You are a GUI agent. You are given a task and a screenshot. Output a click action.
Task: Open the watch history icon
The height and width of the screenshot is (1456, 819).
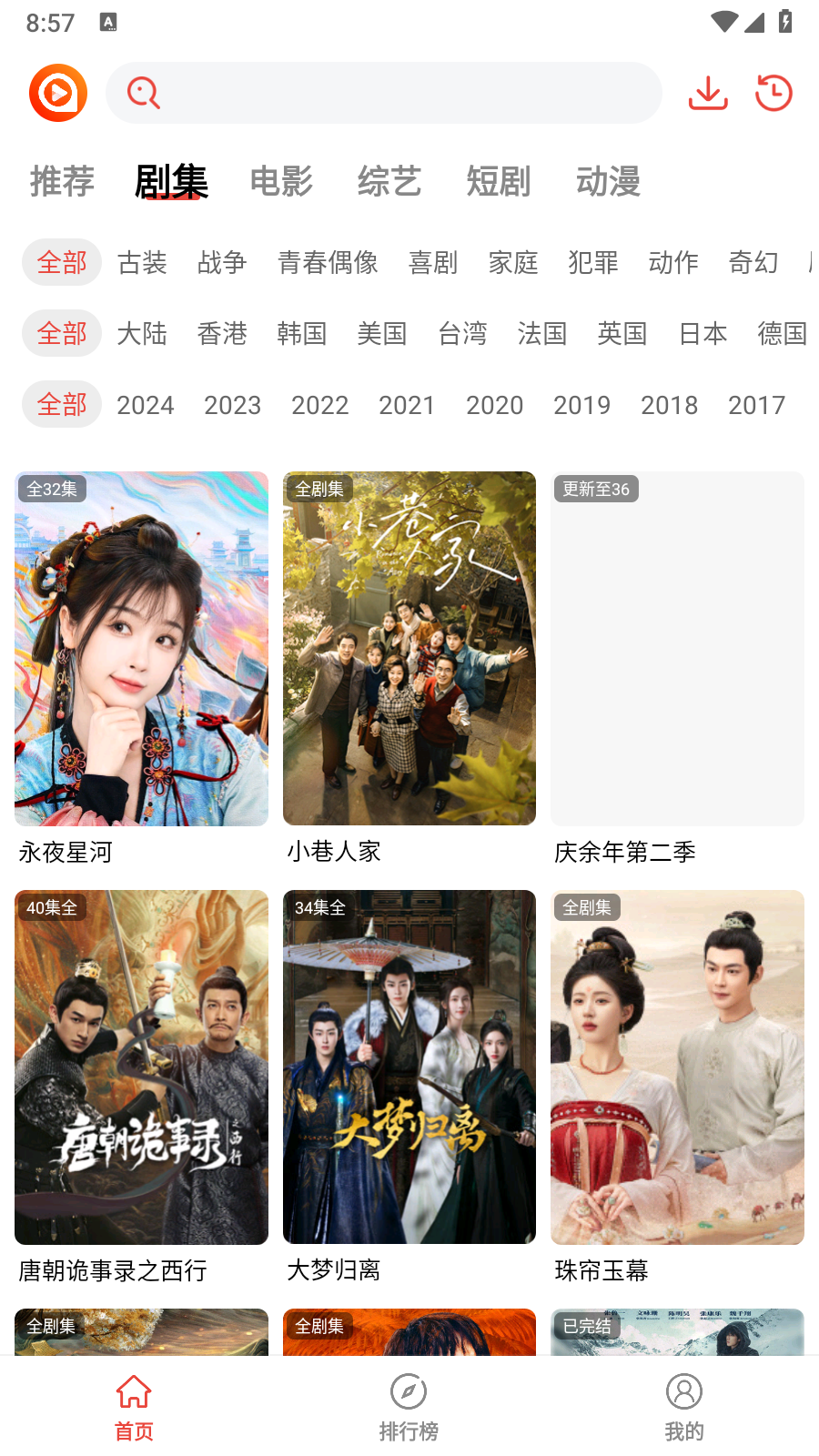773,93
